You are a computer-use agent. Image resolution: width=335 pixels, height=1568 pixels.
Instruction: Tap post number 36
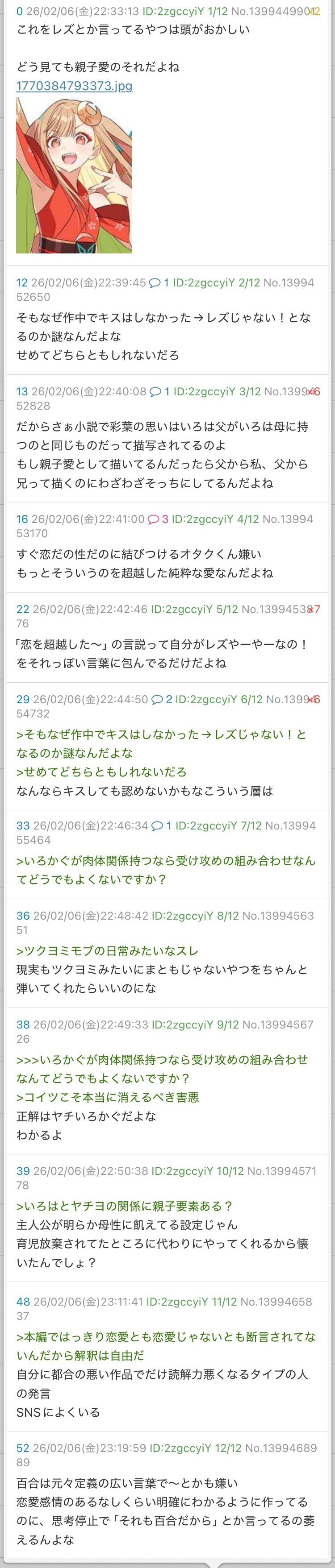pyautogui.click(x=22, y=916)
